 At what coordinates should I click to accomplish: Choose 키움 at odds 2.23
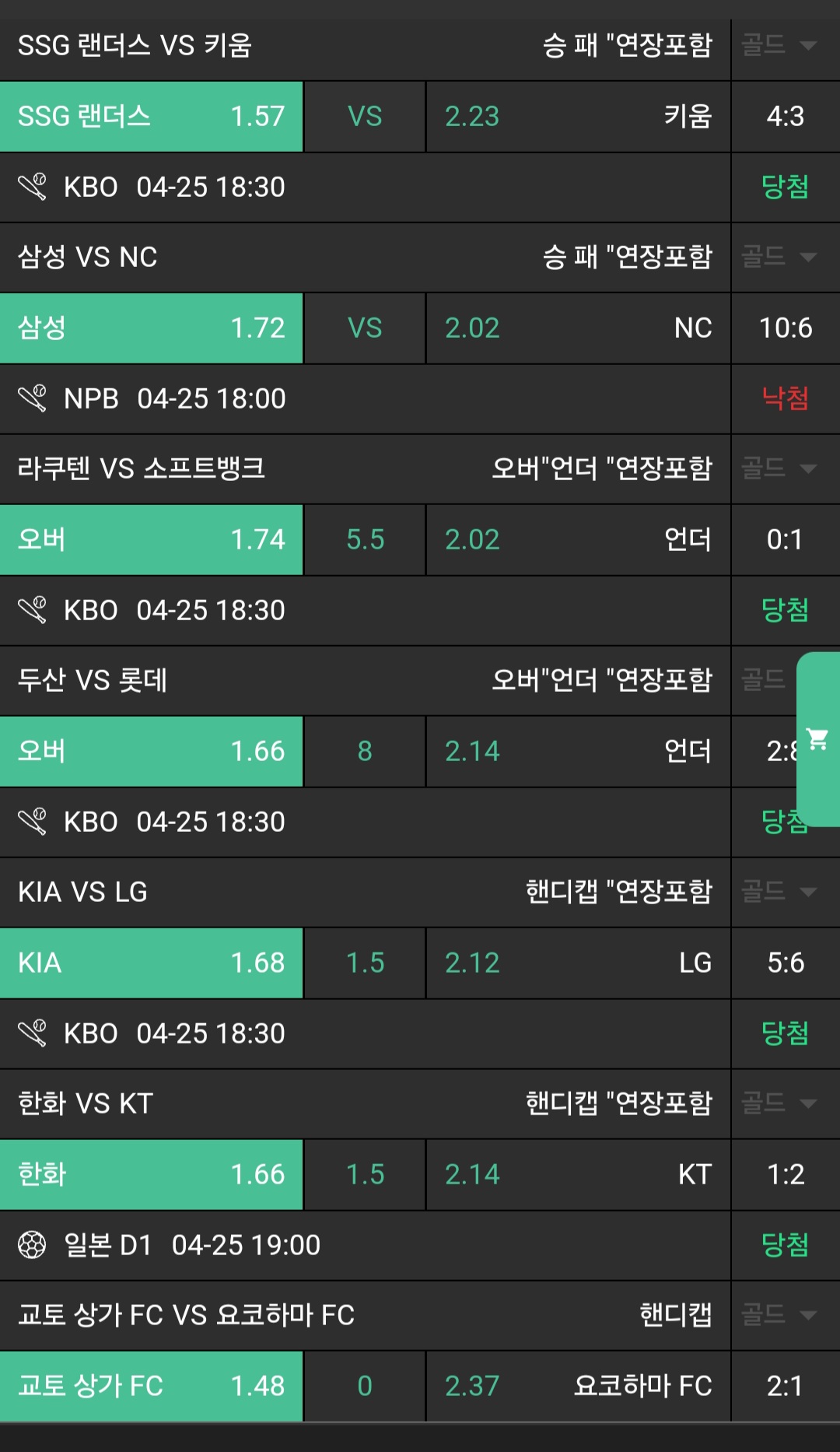click(x=578, y=117)
